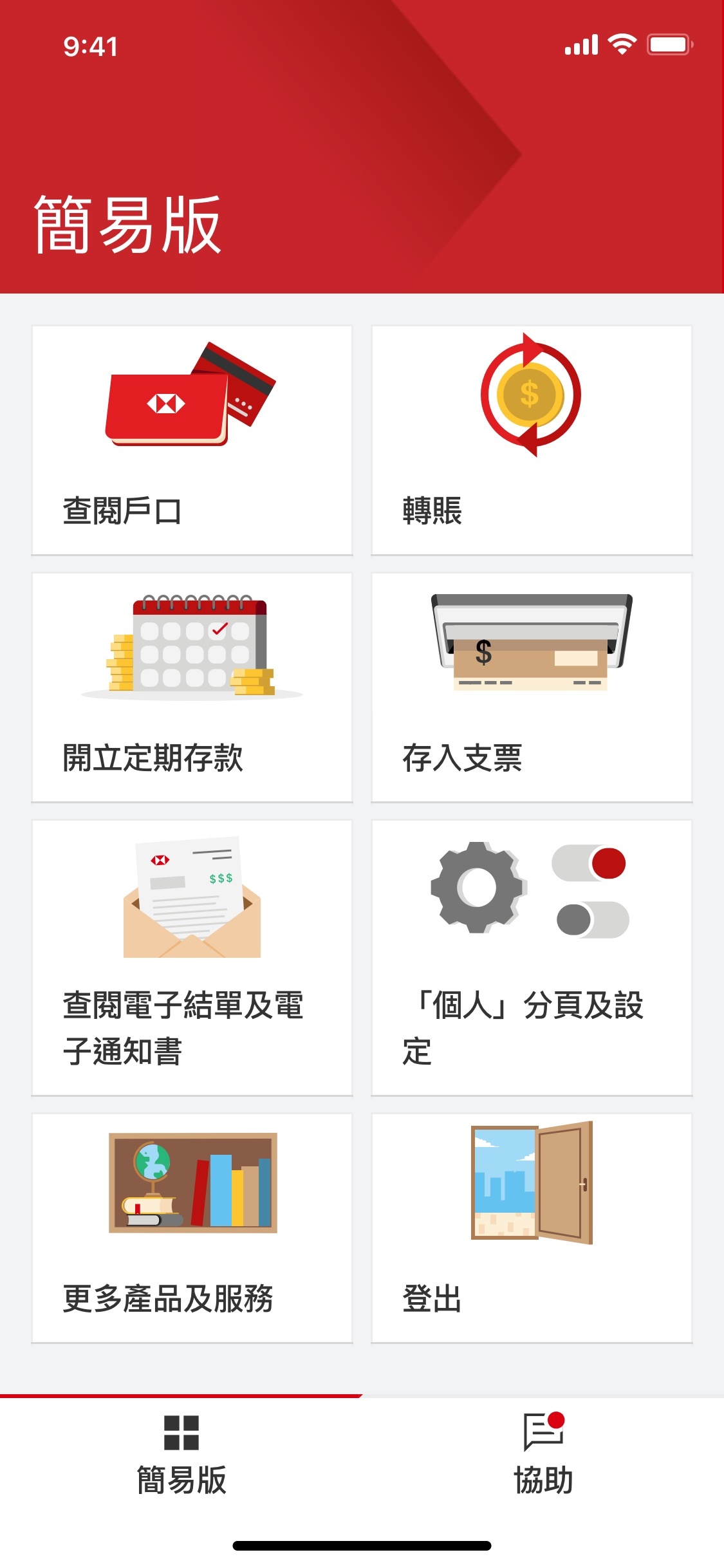724x1568 pixels.
Task: Tap the 登出 log out card
Action: click(x=532, y=1228)
